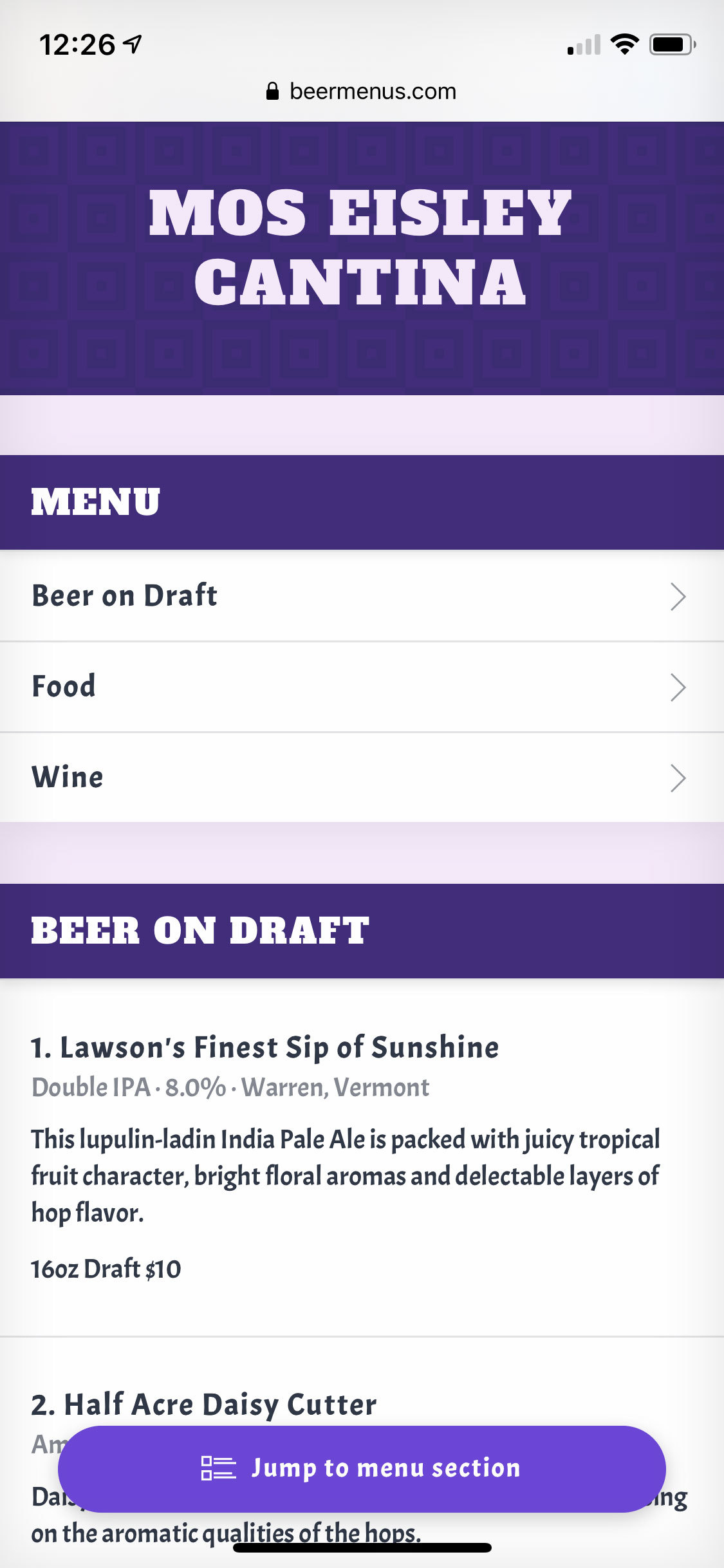The height and width of the screenshot is (1568, 724).
Task: Tap the battery icon in the status bar
Action: coord(669,44)
